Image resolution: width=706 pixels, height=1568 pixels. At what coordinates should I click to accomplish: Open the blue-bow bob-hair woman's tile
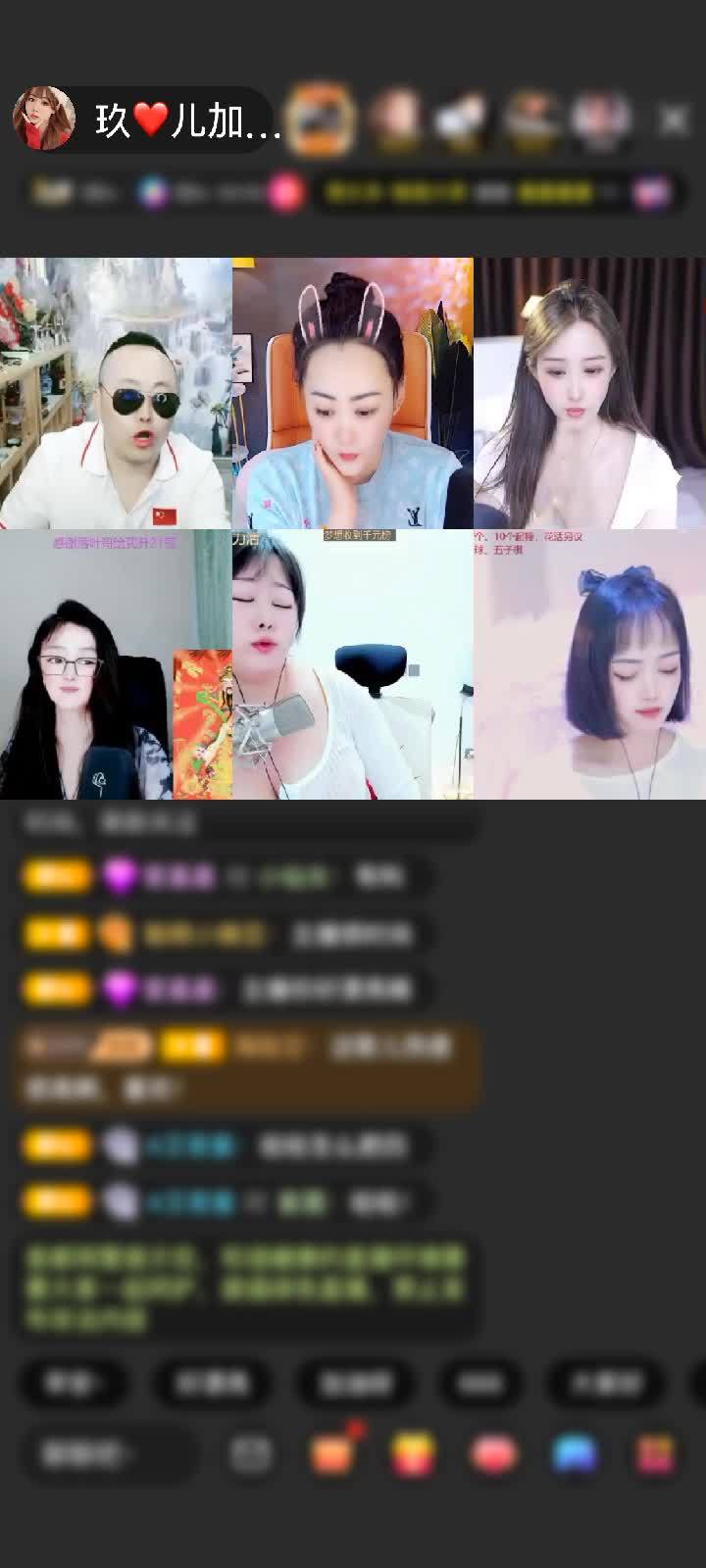[x=589, y=664]
